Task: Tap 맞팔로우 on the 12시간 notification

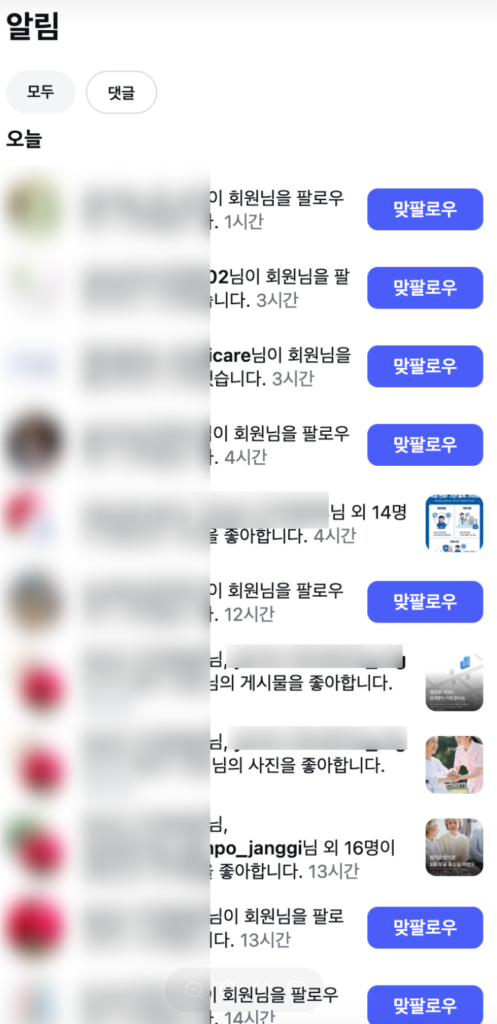Action: 425,601
